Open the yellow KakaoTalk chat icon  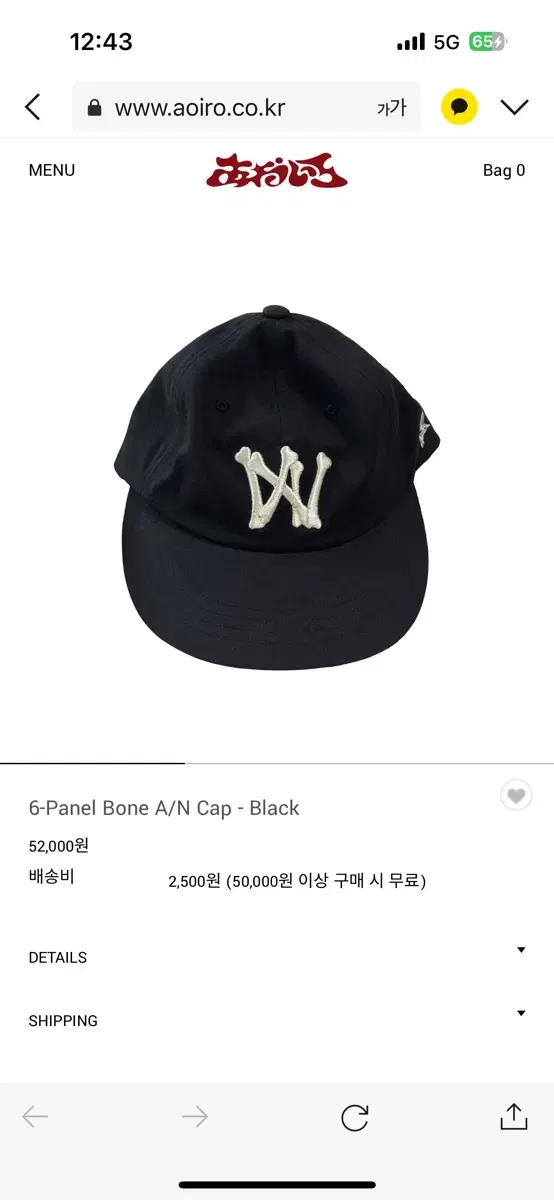pyautogui.click(x=460, y=107)
